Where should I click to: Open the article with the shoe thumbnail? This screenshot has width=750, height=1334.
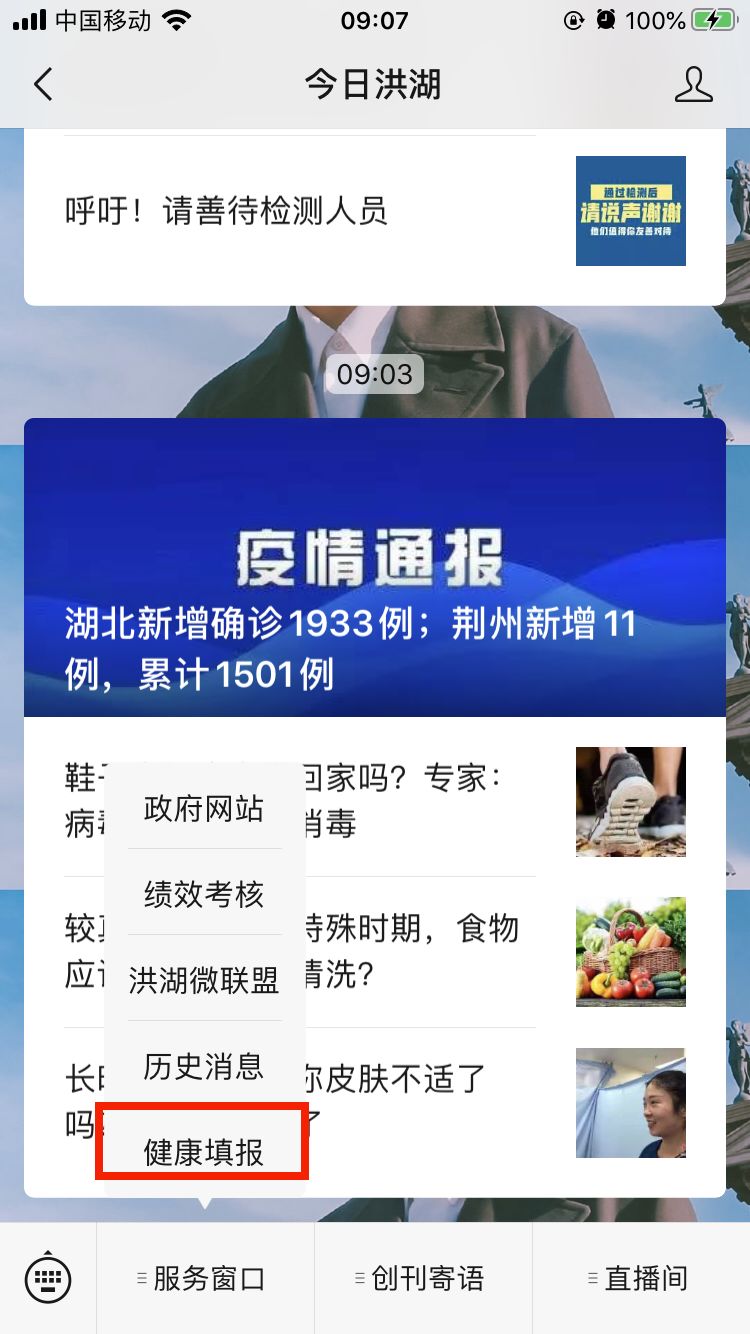point(630,801)
